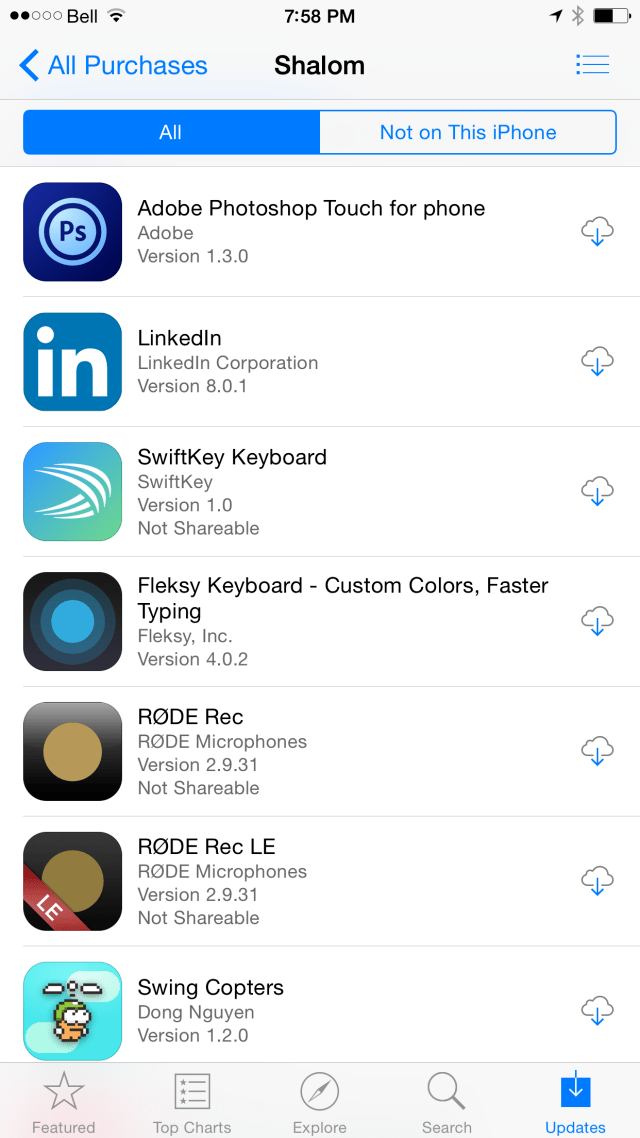This screenshot has width=640, height=1138.
Task: Download RØDE Rec LE from cloud
Action: 597,881
